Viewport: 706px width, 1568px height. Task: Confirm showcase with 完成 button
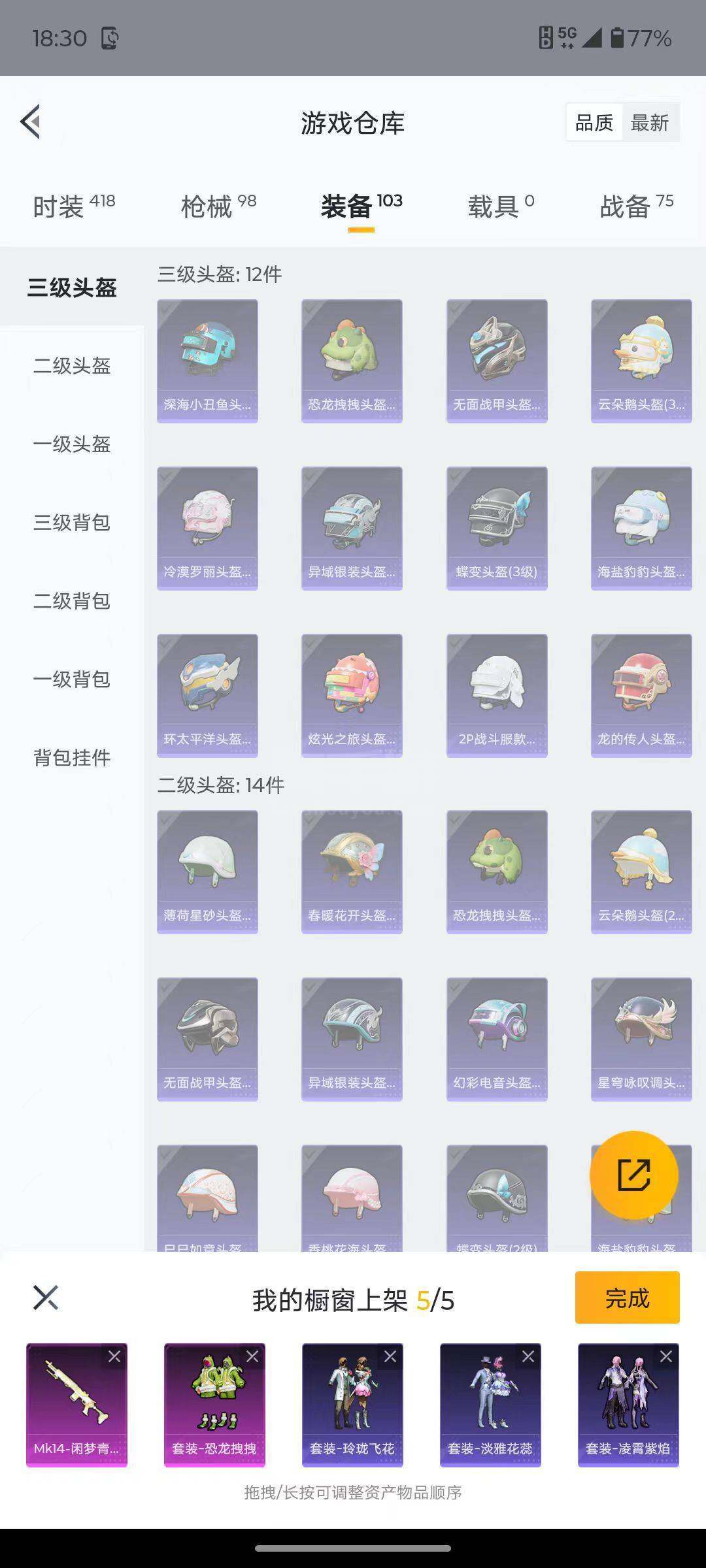627,1298
